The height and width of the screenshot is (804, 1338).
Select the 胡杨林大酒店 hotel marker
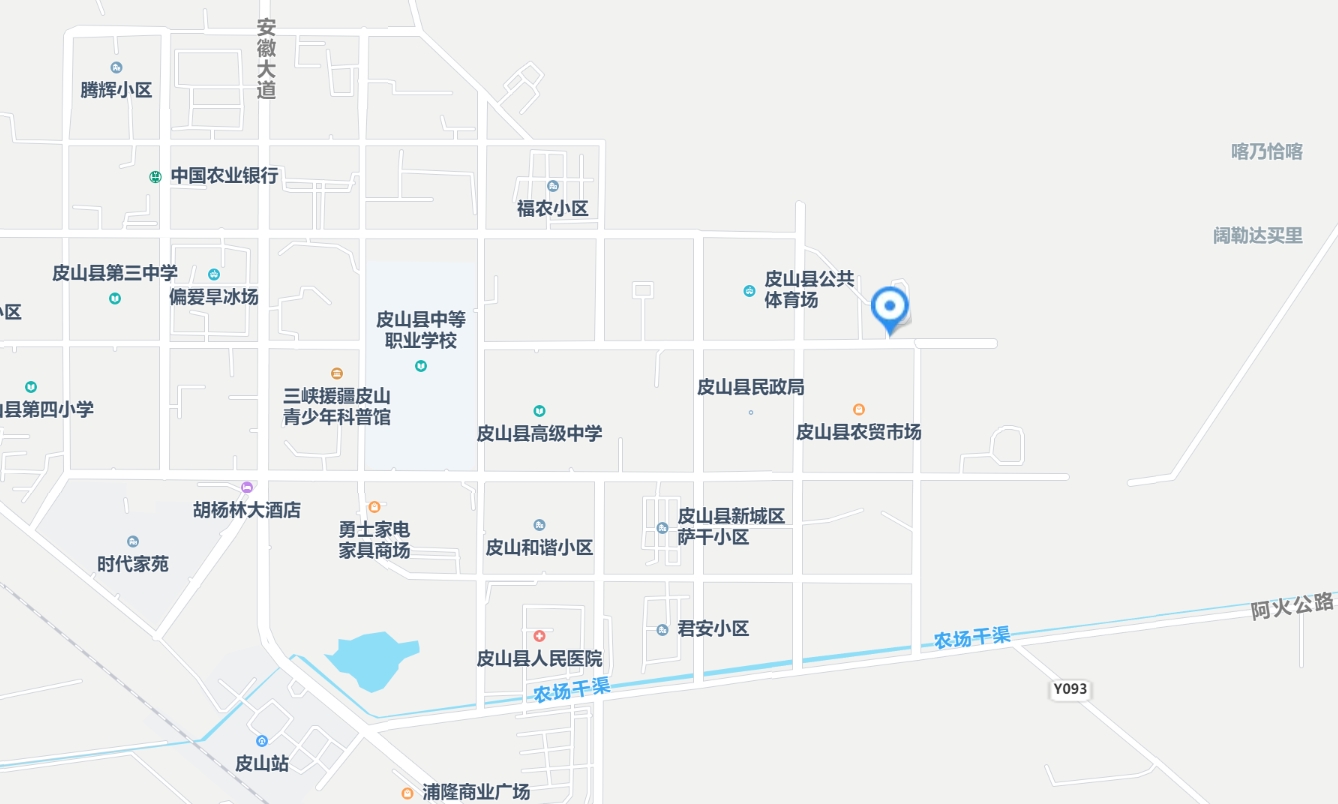(x=247, y=487)
